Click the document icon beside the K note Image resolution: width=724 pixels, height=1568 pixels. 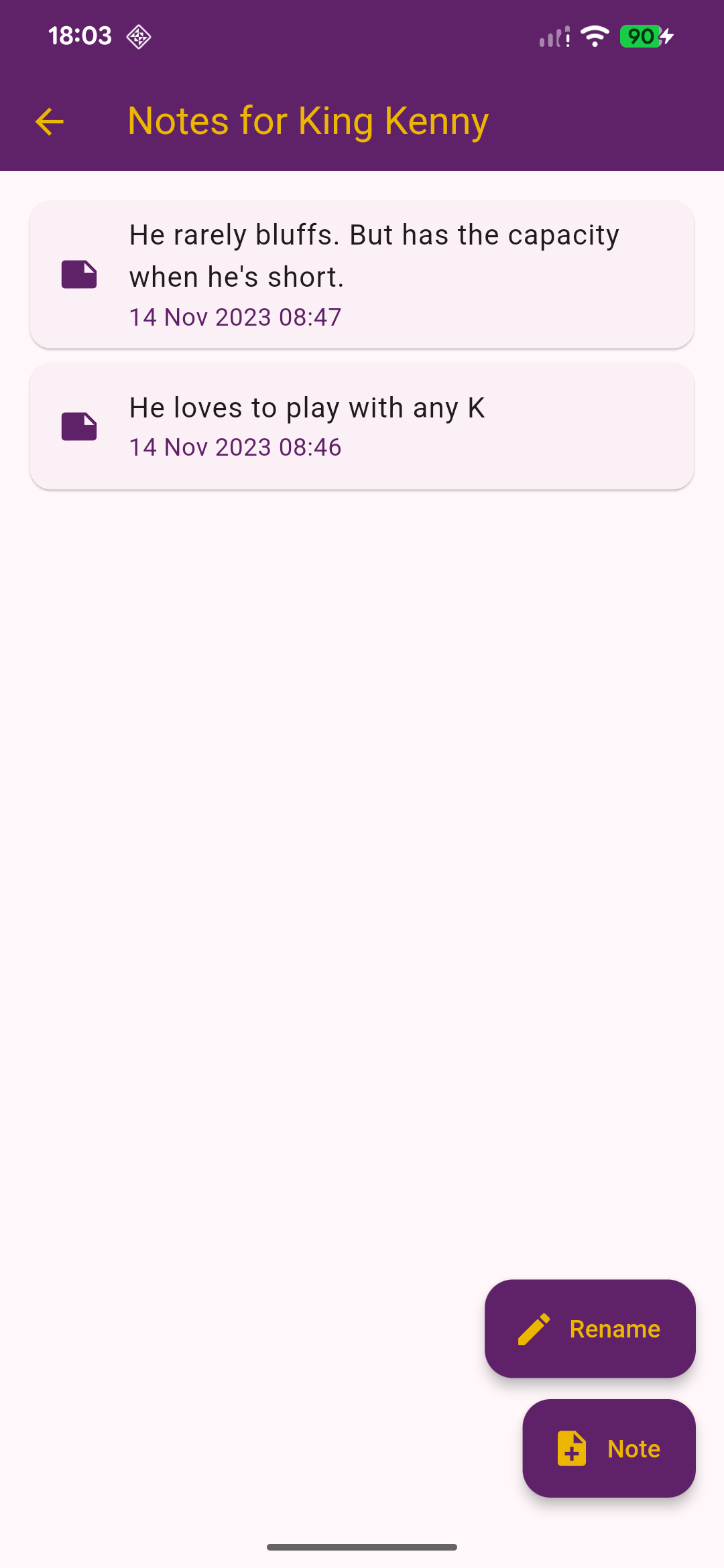[x=79, y=426]
